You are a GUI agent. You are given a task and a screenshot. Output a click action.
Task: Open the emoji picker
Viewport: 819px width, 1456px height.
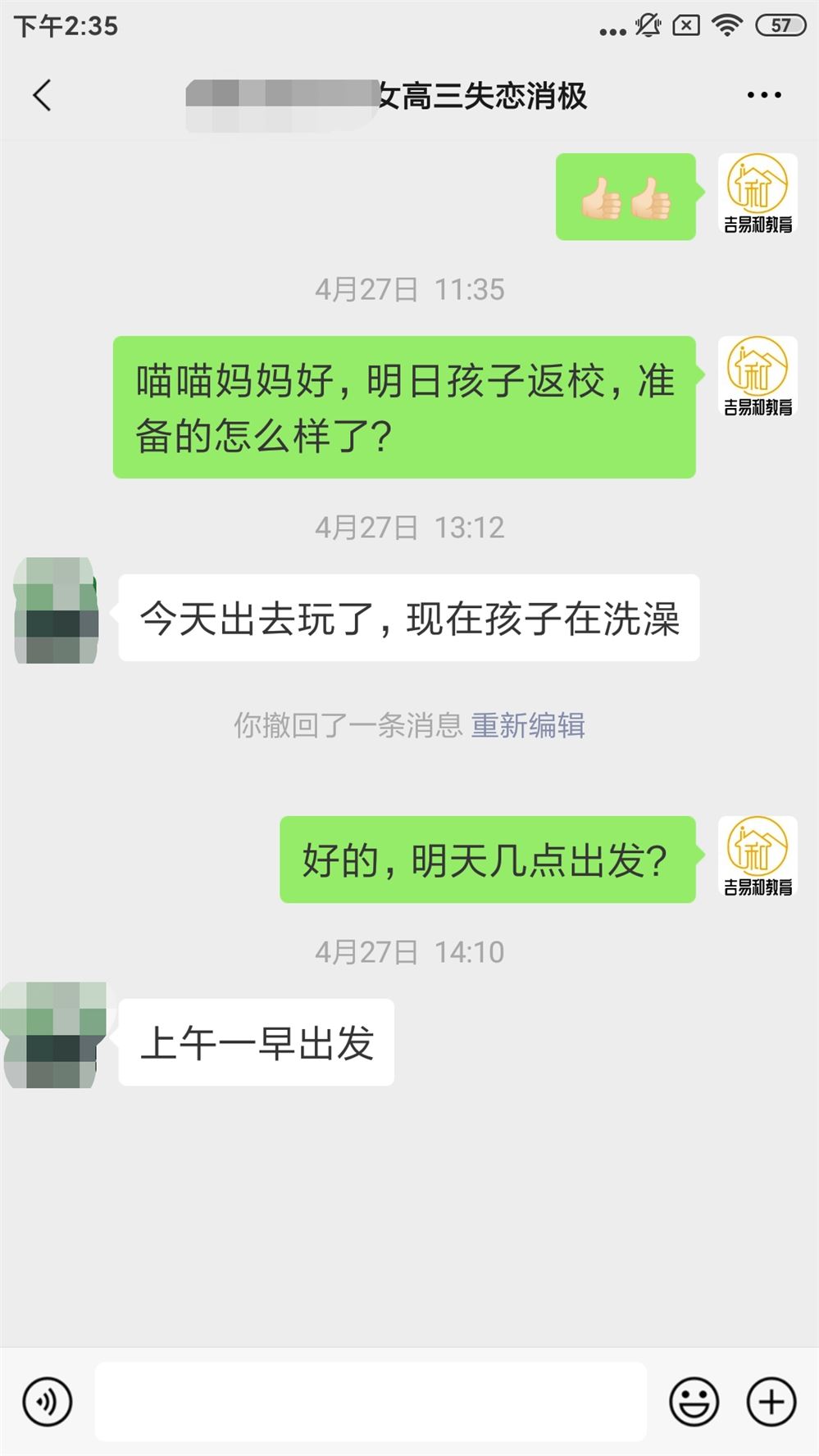click(x=694, y=1402)
